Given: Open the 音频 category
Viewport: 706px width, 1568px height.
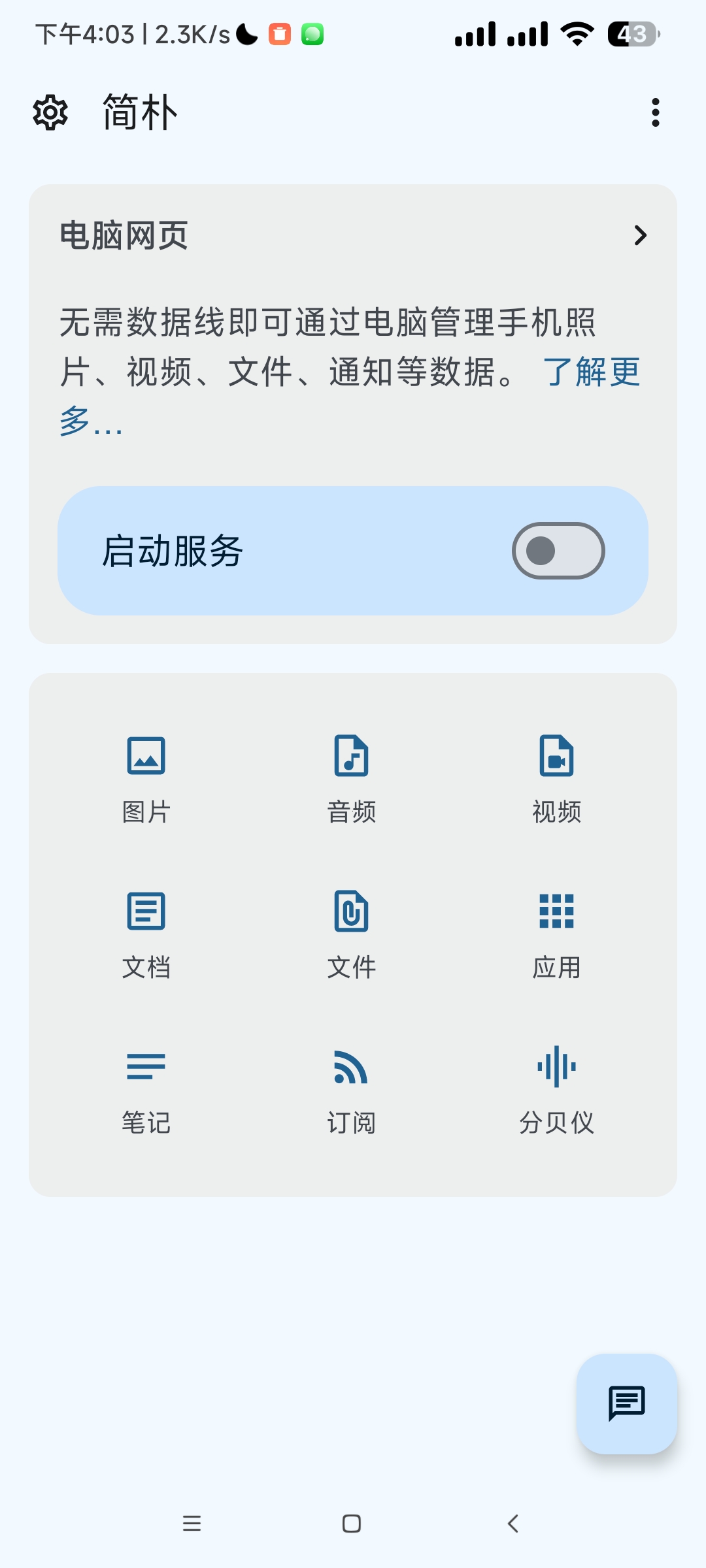Looking at the screenshot, I should tap(352, 779).
